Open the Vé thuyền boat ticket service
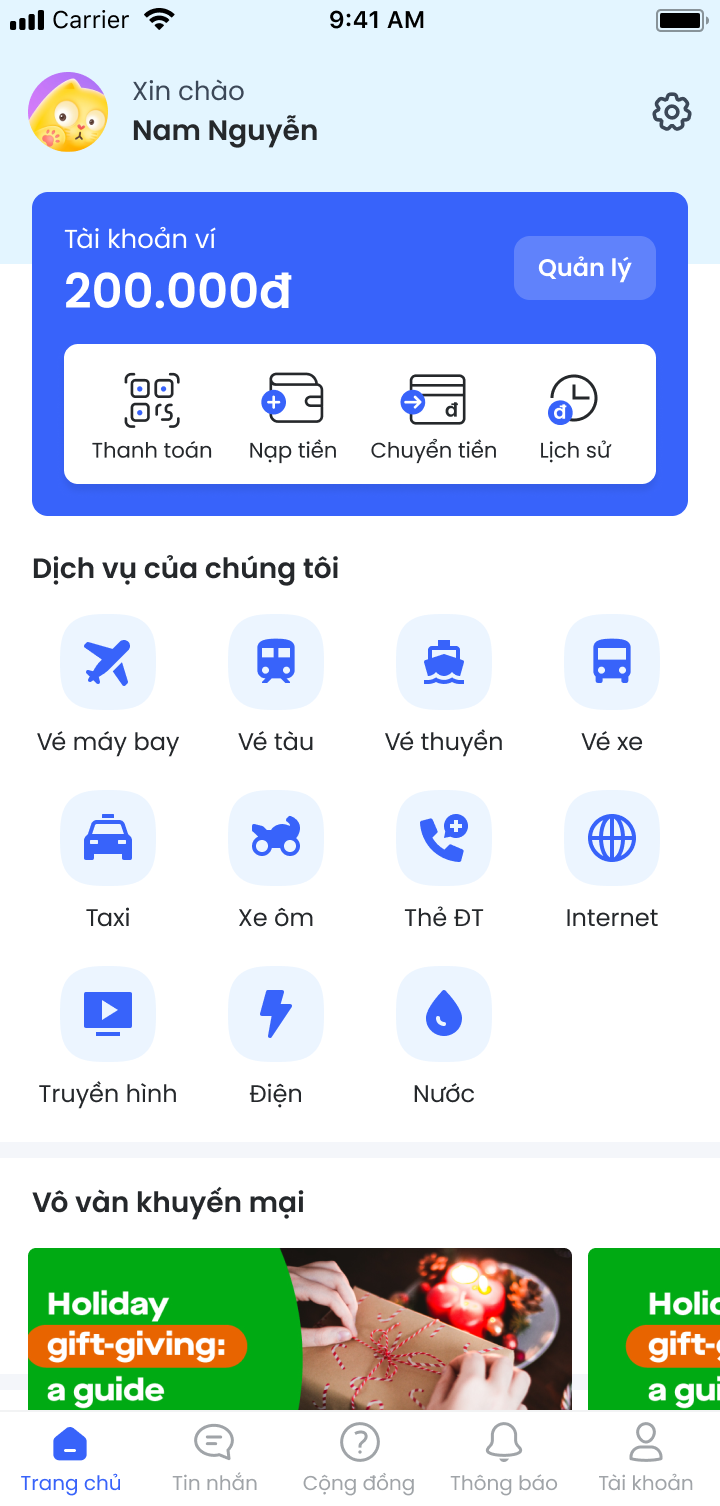720x1506 pixels. pos(444,662)
